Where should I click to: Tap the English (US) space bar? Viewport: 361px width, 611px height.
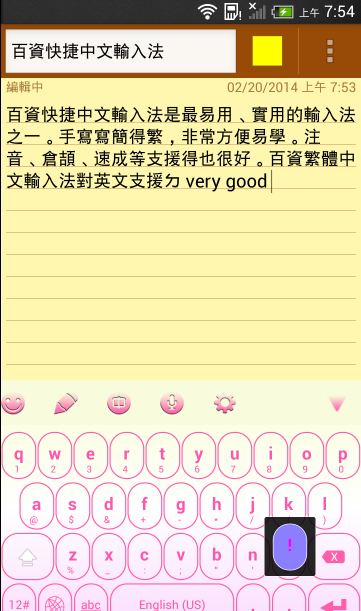point(172,600)
